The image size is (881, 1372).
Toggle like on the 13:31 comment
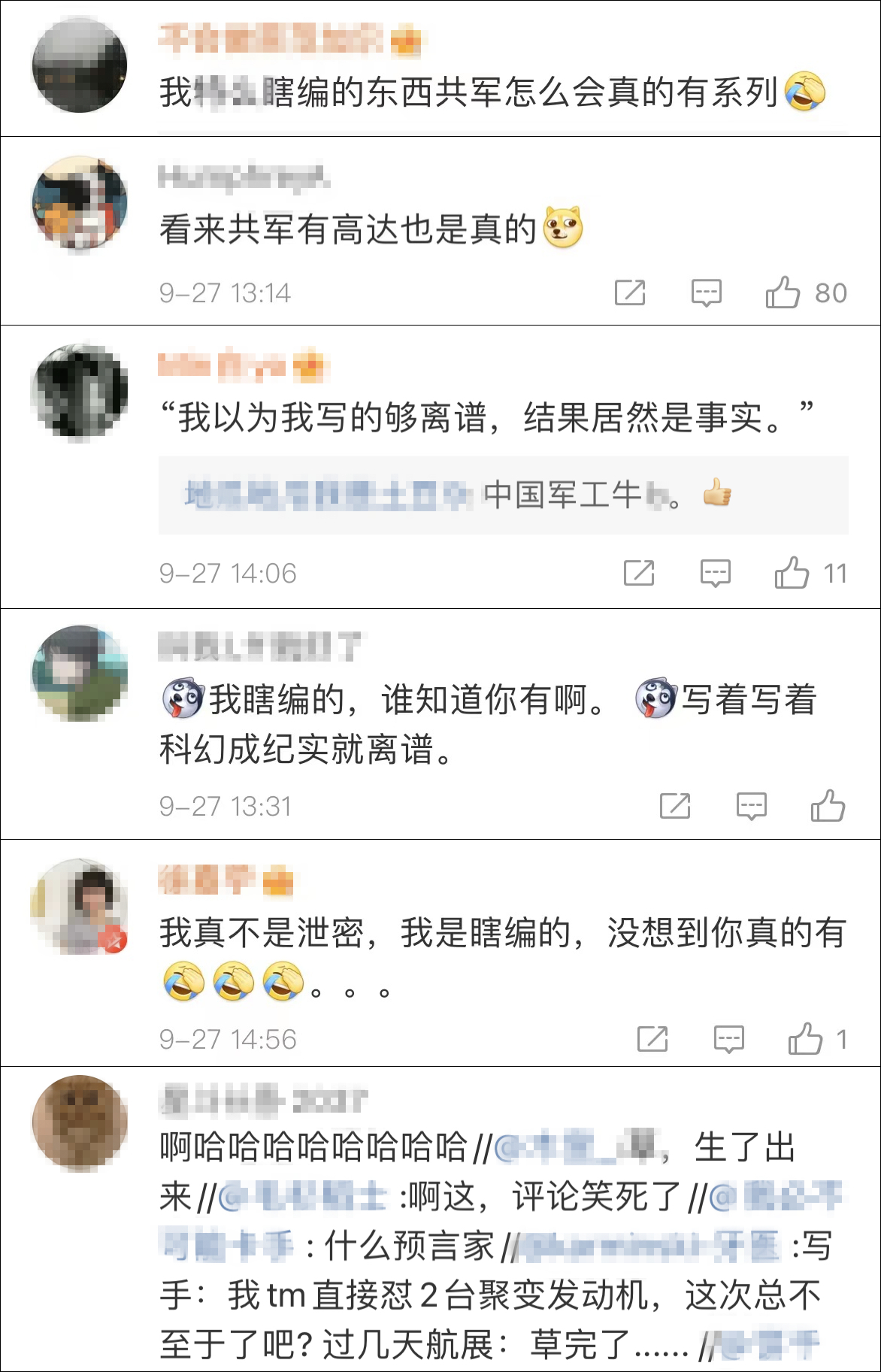(827, 804)
